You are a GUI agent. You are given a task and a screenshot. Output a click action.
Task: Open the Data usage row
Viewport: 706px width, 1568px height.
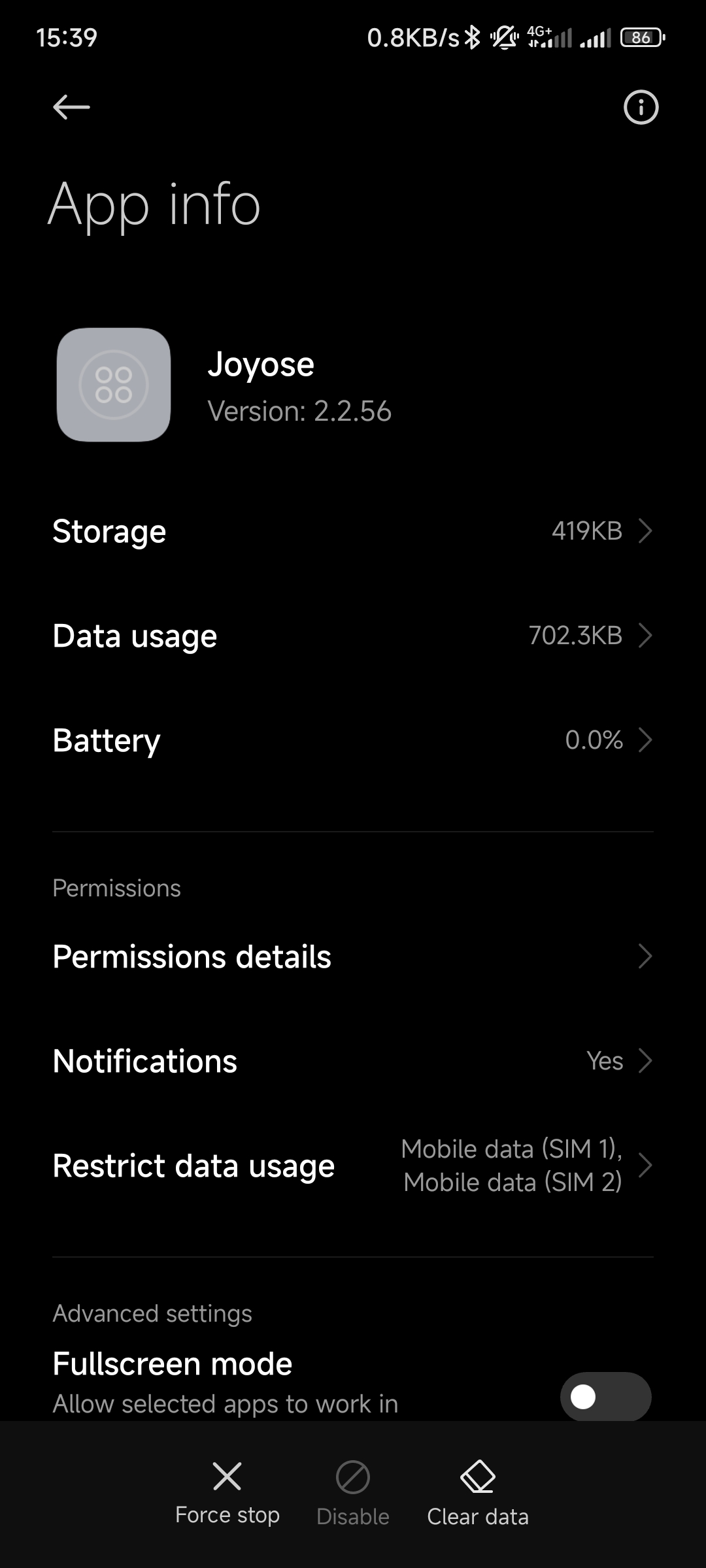point(353,635)
